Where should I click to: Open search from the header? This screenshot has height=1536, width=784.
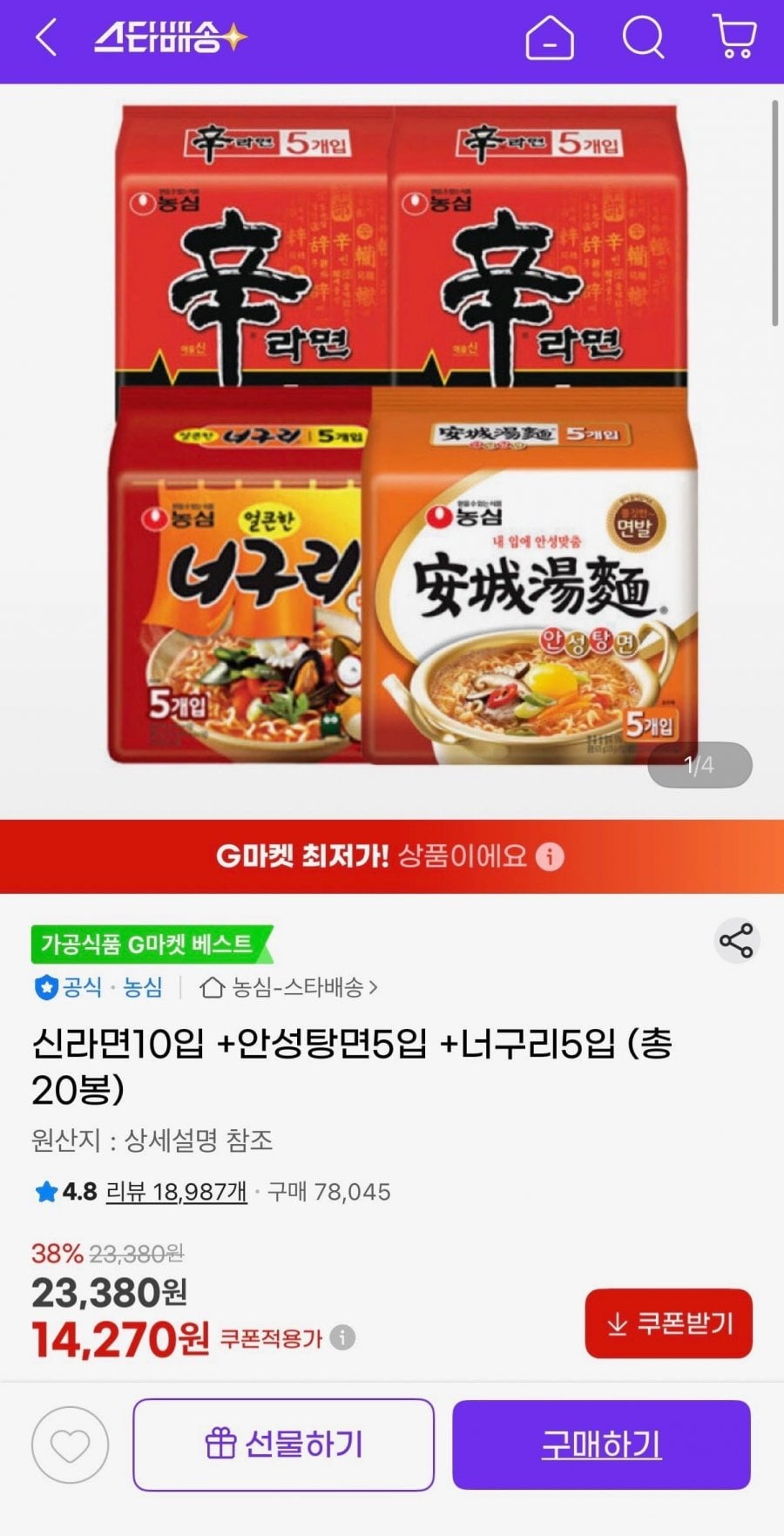[643, 38]
